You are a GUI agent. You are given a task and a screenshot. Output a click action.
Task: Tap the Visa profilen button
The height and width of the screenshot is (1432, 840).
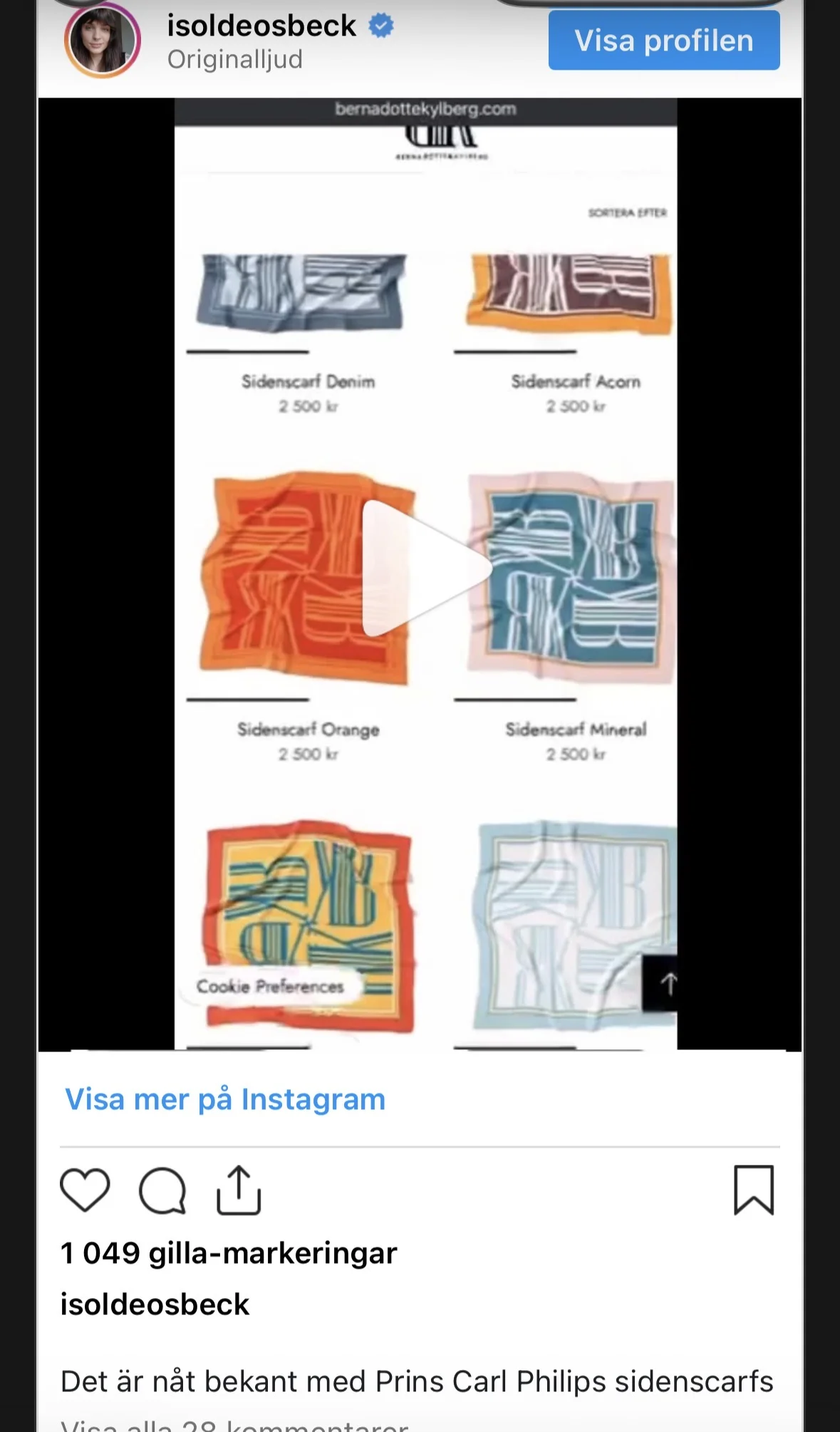click(x=663, y=41)
